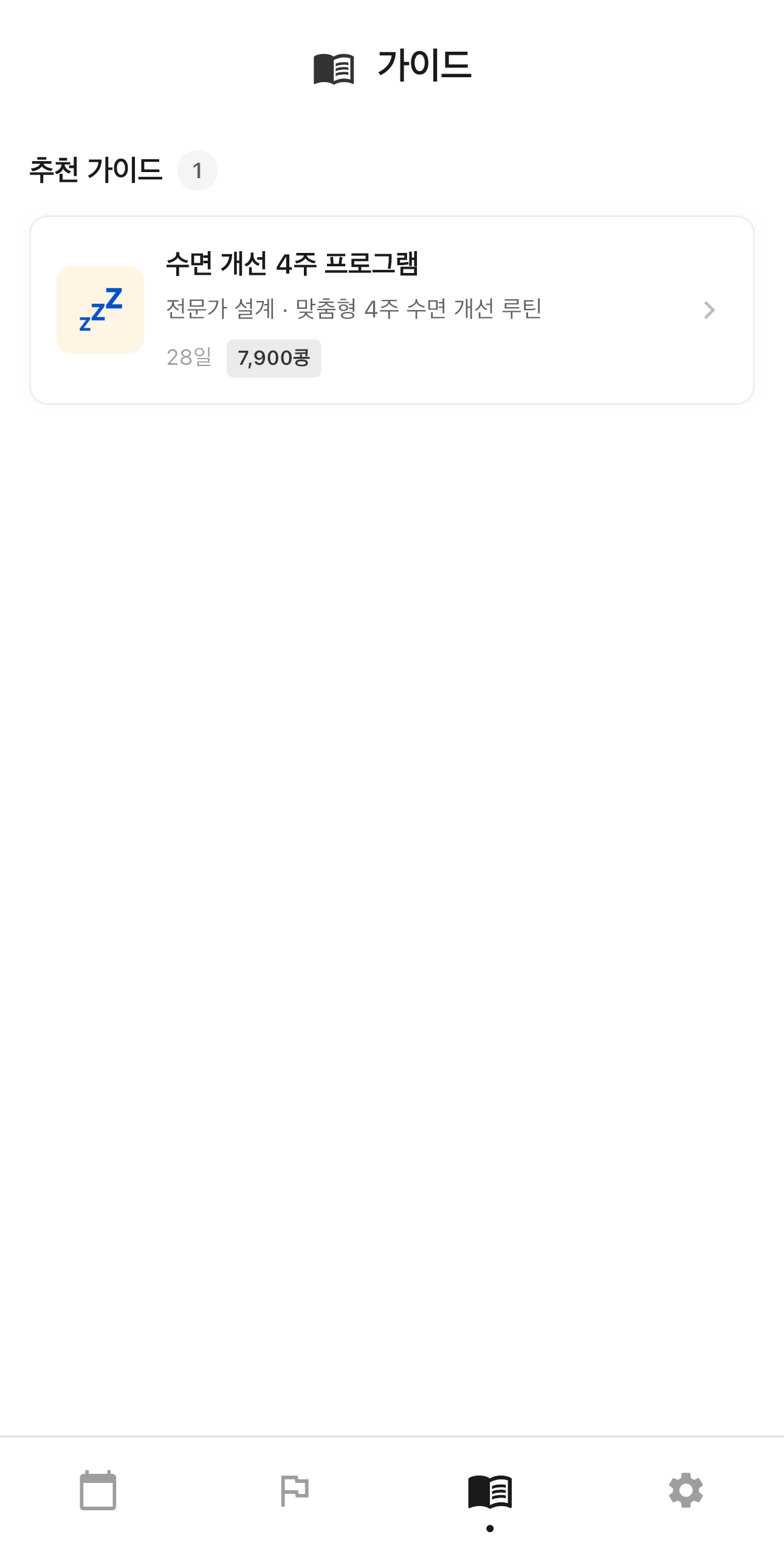
Task: Tap the zZZ sleep icon on the card
Action: click(x=100, y=310)
